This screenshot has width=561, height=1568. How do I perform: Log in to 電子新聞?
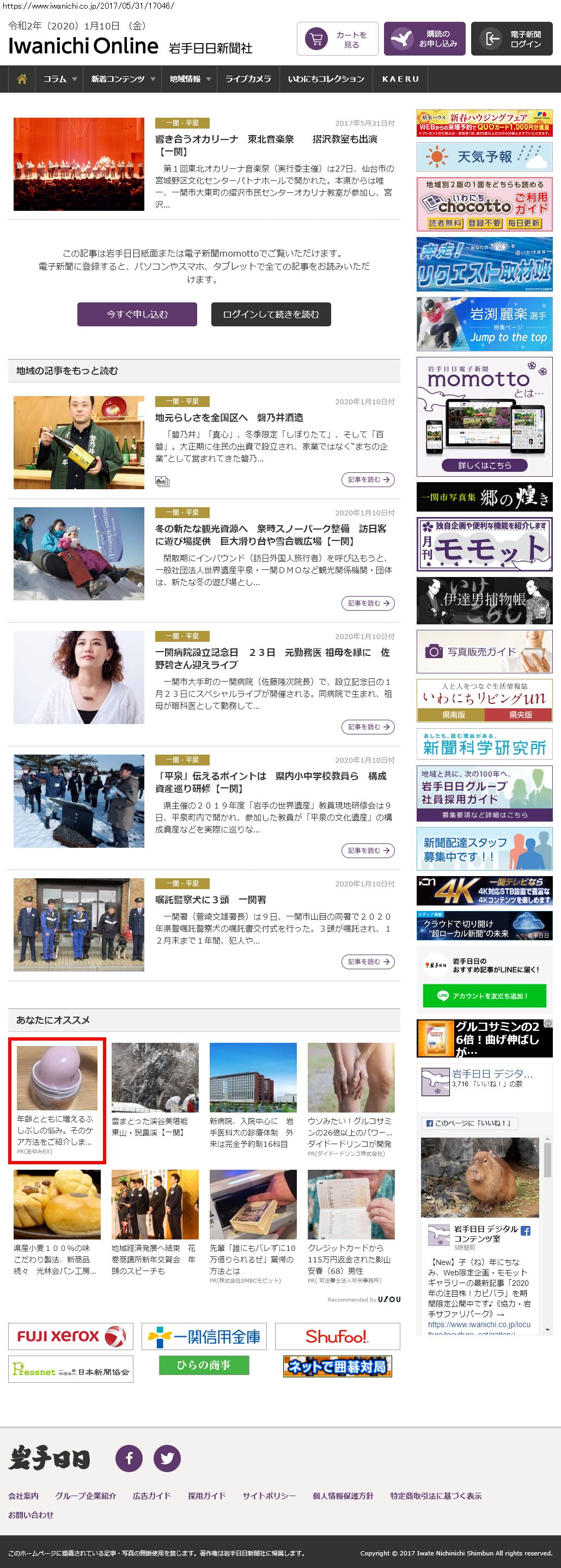coord(511,39)
